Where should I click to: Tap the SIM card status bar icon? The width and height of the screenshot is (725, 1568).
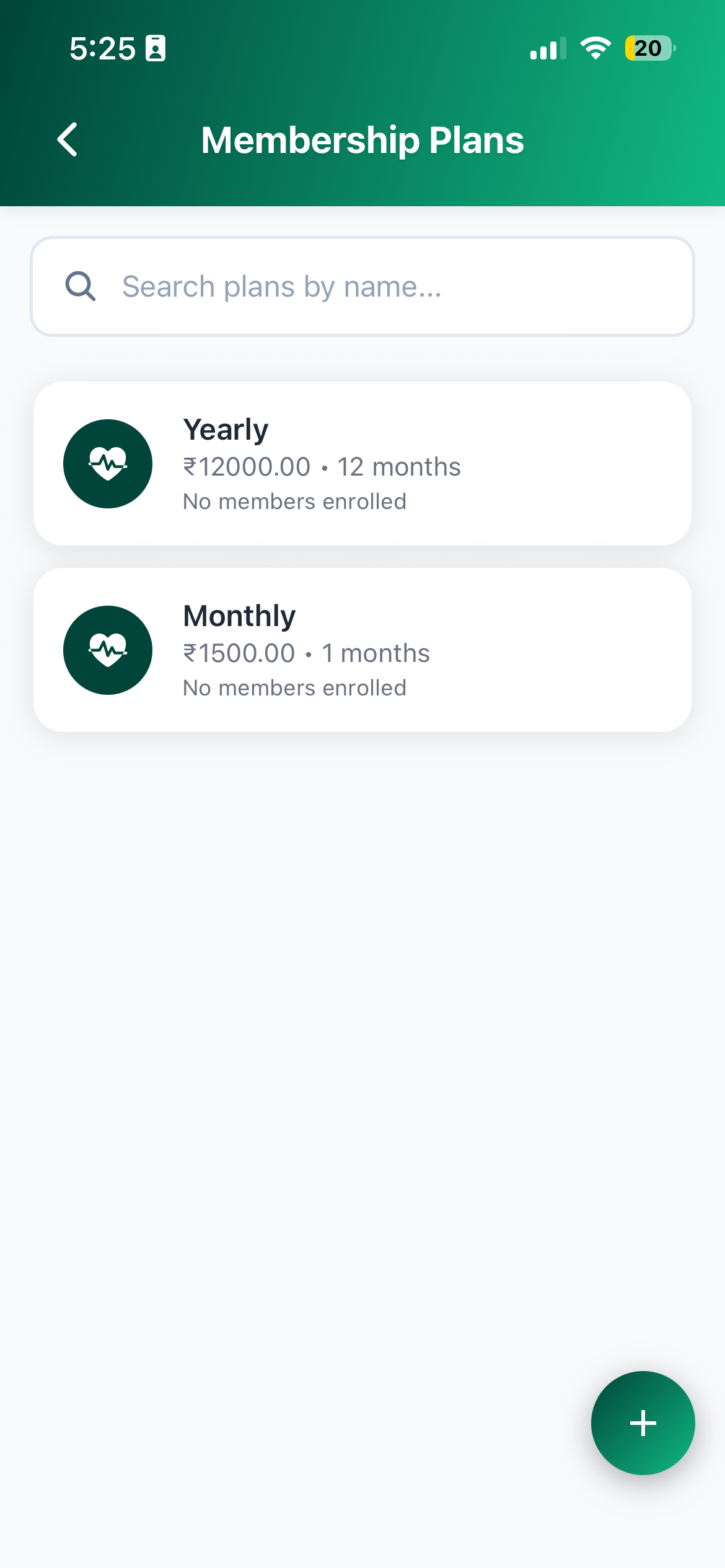click(156, 48)
